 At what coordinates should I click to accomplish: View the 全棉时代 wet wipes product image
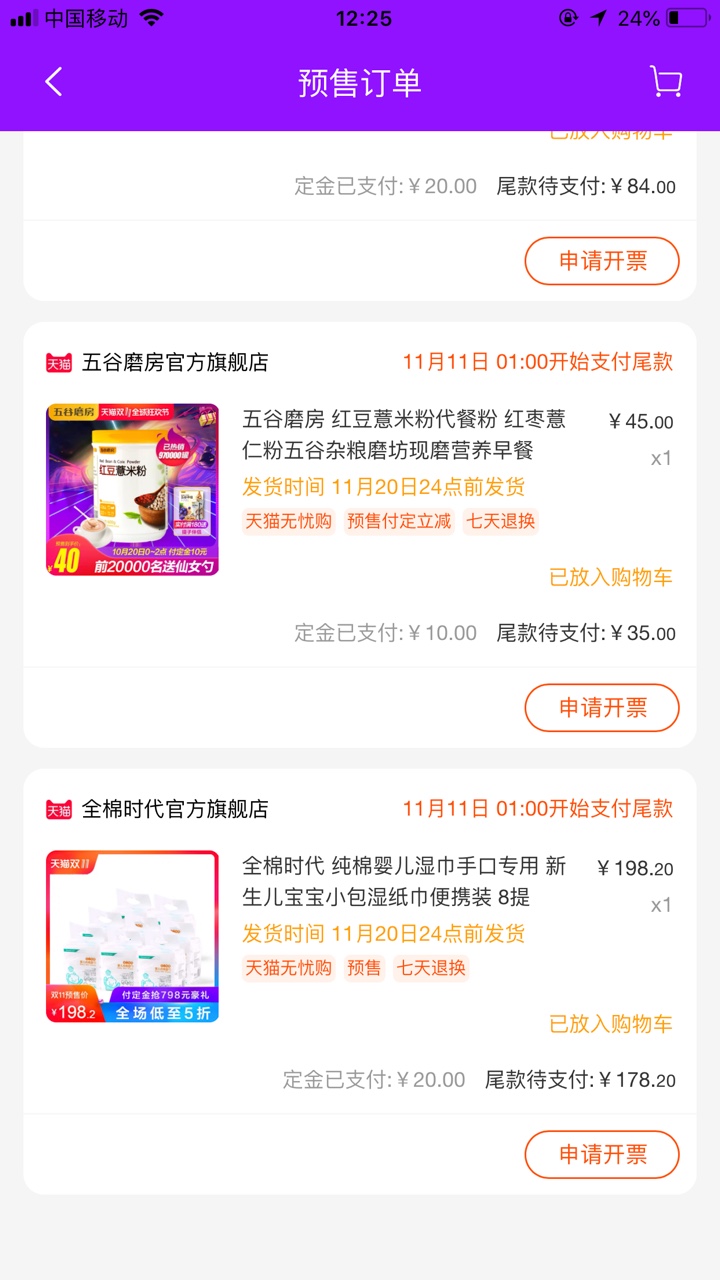tap(132, 937)
